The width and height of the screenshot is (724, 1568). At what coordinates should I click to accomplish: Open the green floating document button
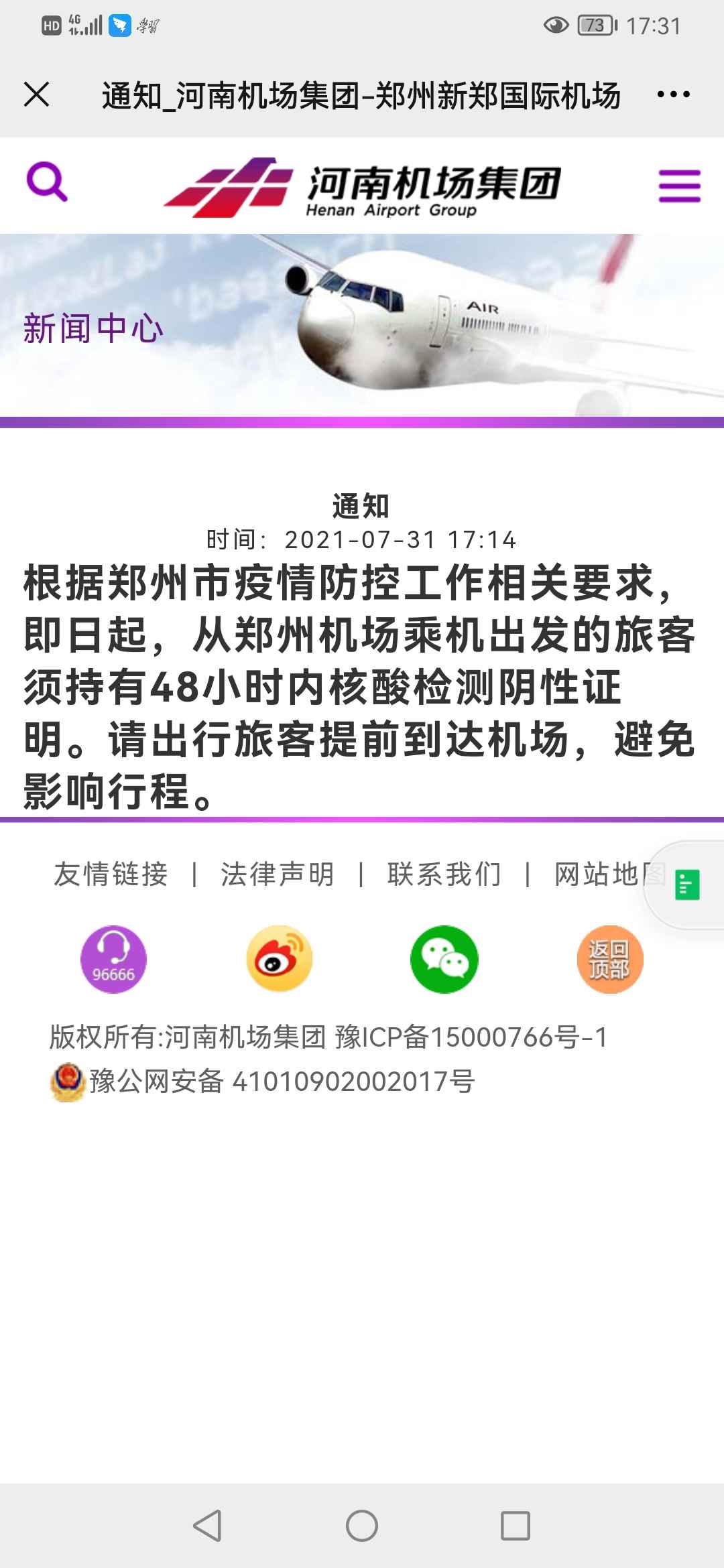click(x=687, y=885)
